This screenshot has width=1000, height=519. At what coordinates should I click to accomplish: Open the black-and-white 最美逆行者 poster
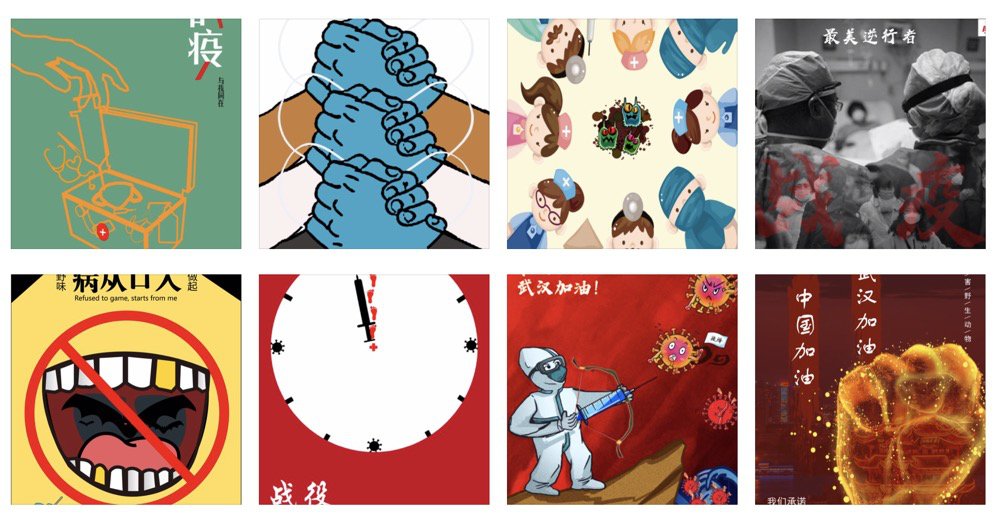(x=870, y=133)
